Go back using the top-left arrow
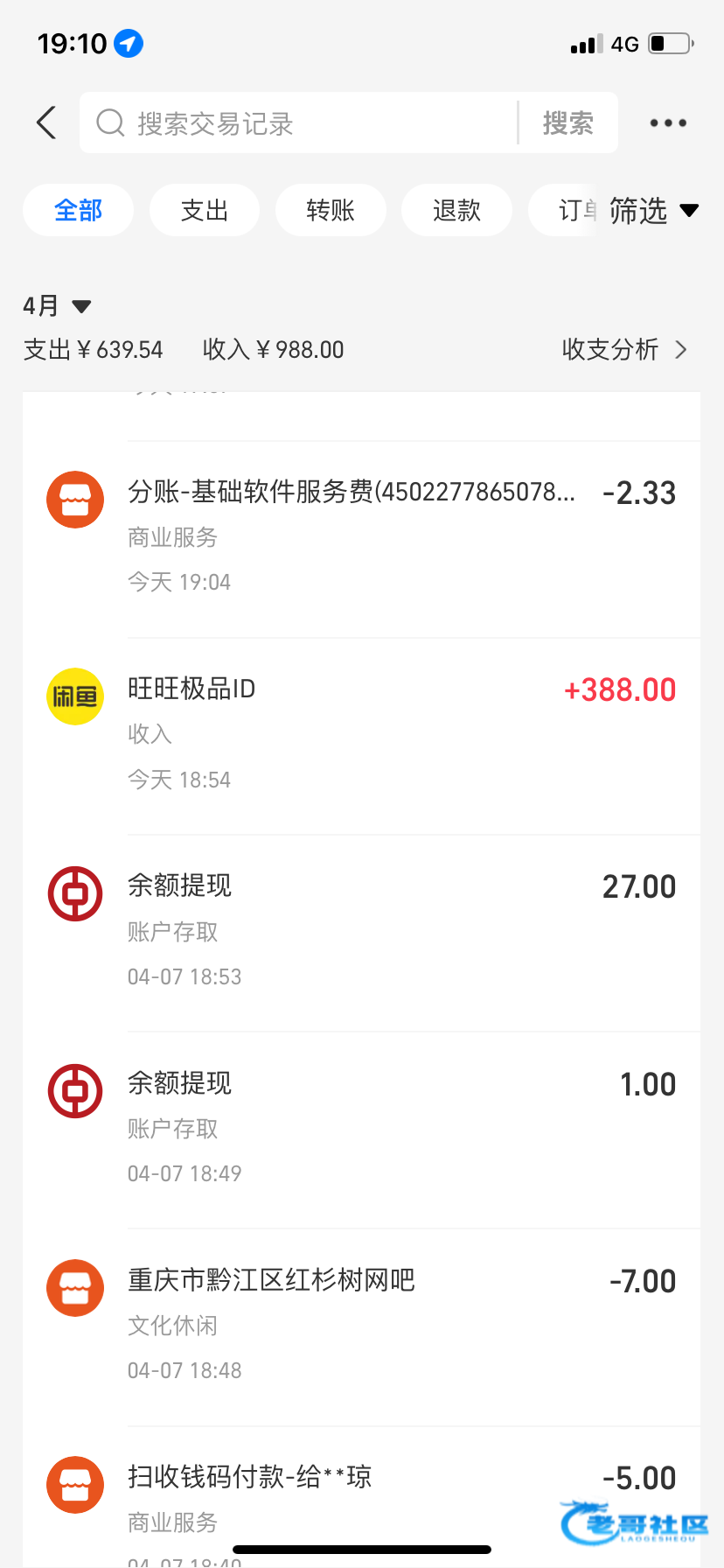The width and height of the screenshot is (724, 1568). (x=47, y=122)
